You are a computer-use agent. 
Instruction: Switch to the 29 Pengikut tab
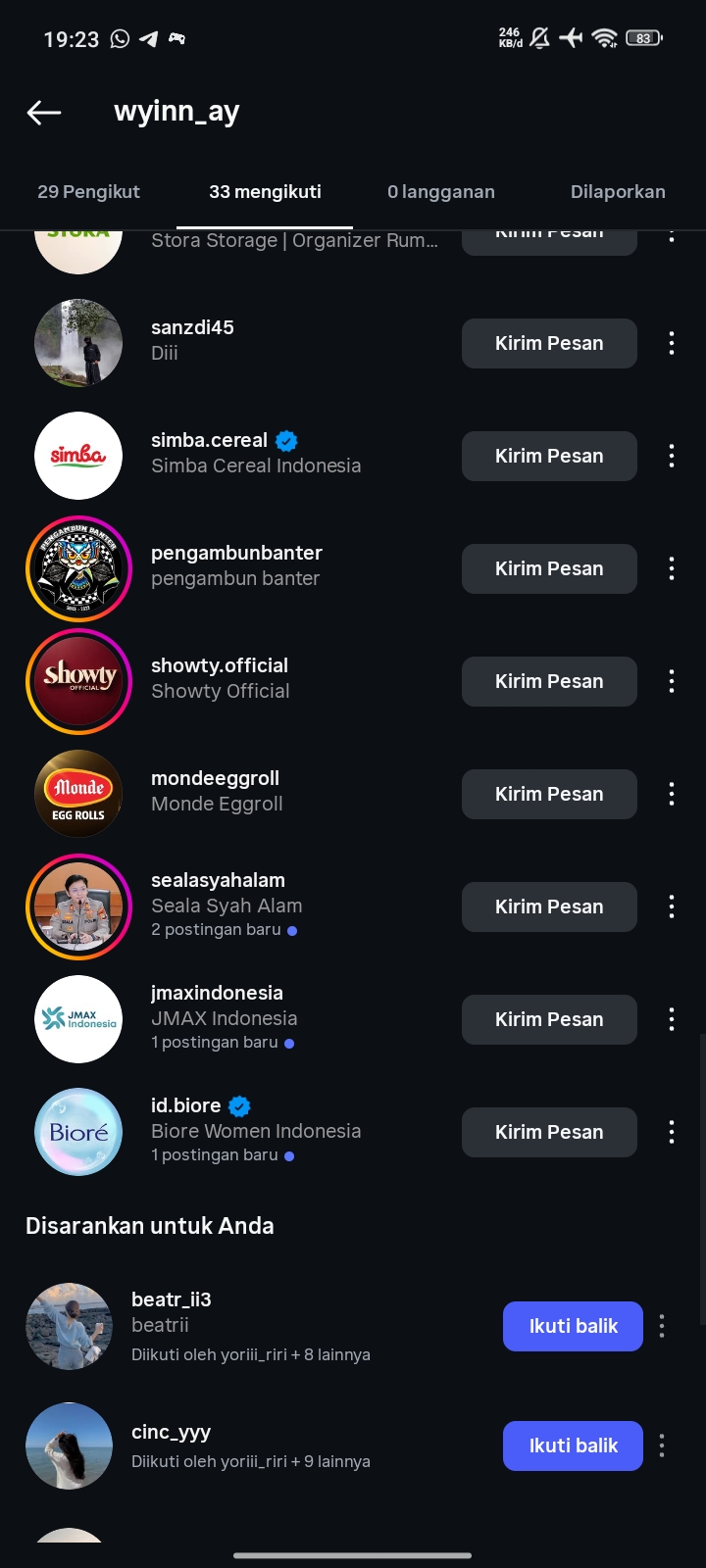88,192
